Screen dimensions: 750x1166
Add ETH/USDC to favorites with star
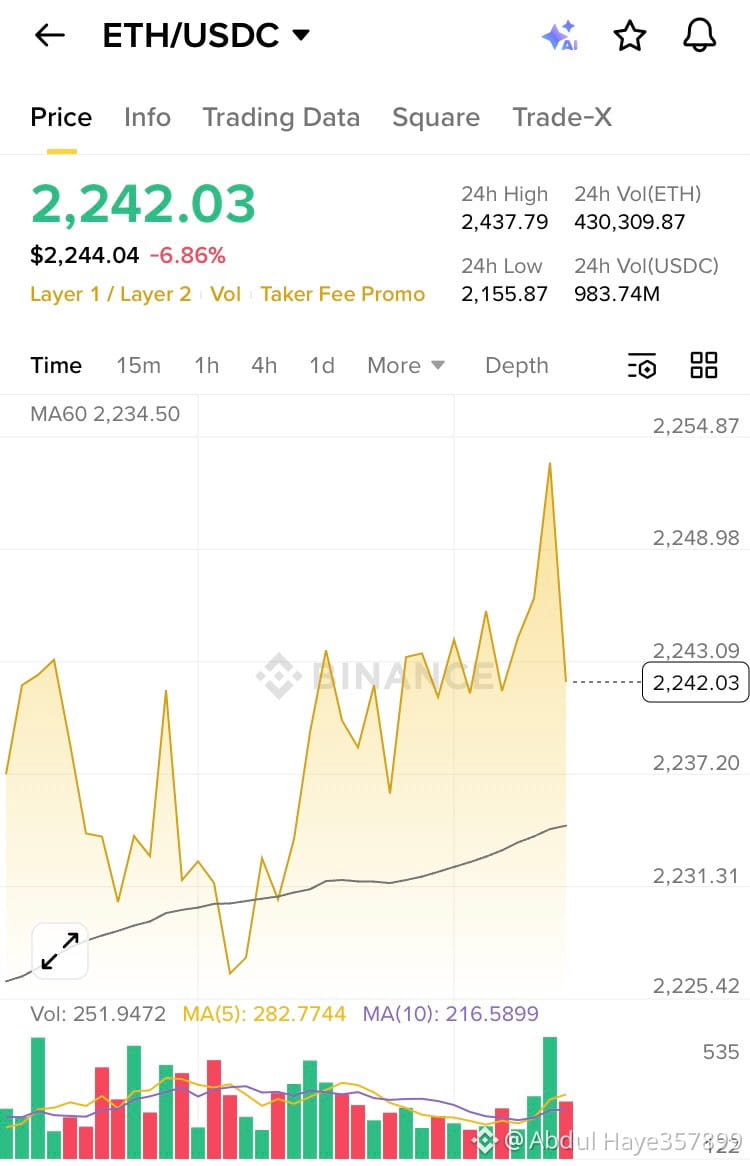(629, 36)
